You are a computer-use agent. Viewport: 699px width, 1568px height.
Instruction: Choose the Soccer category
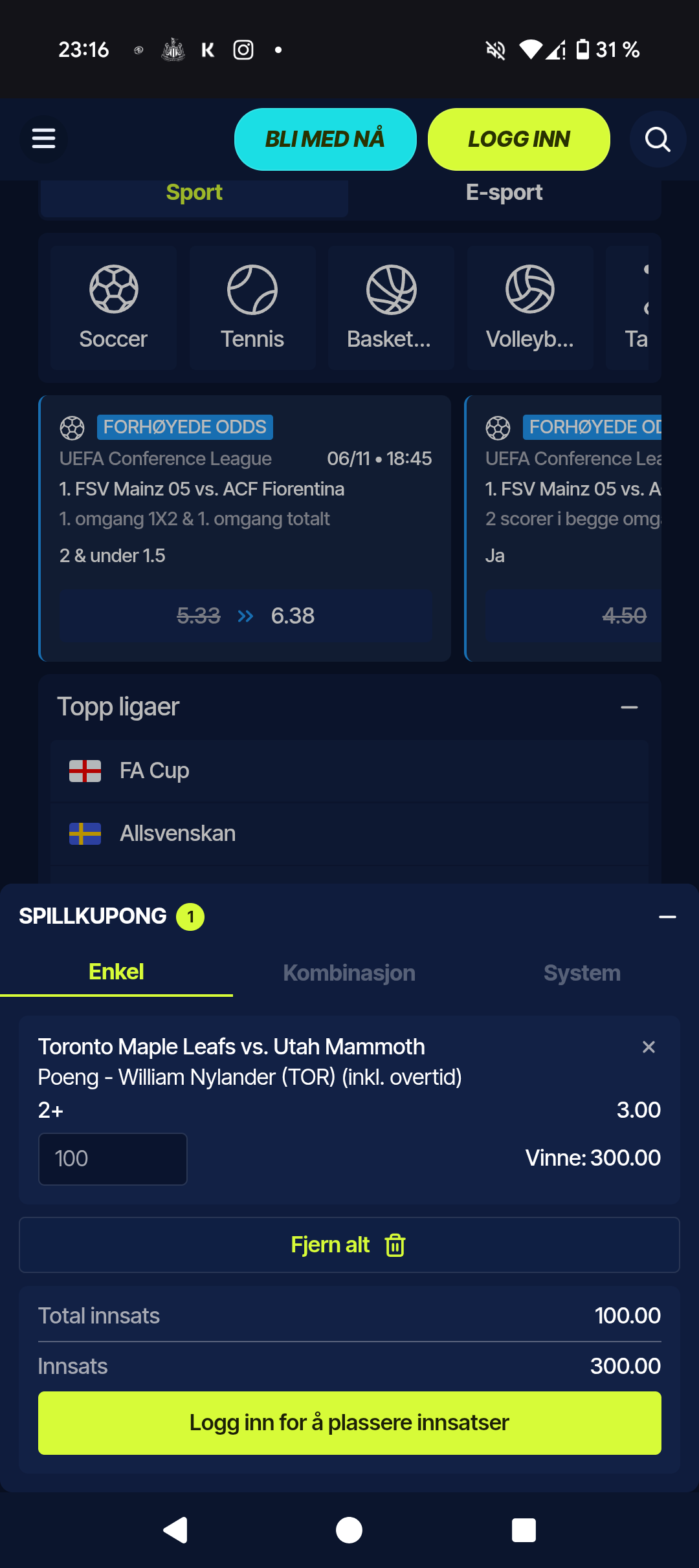point(113,308)
